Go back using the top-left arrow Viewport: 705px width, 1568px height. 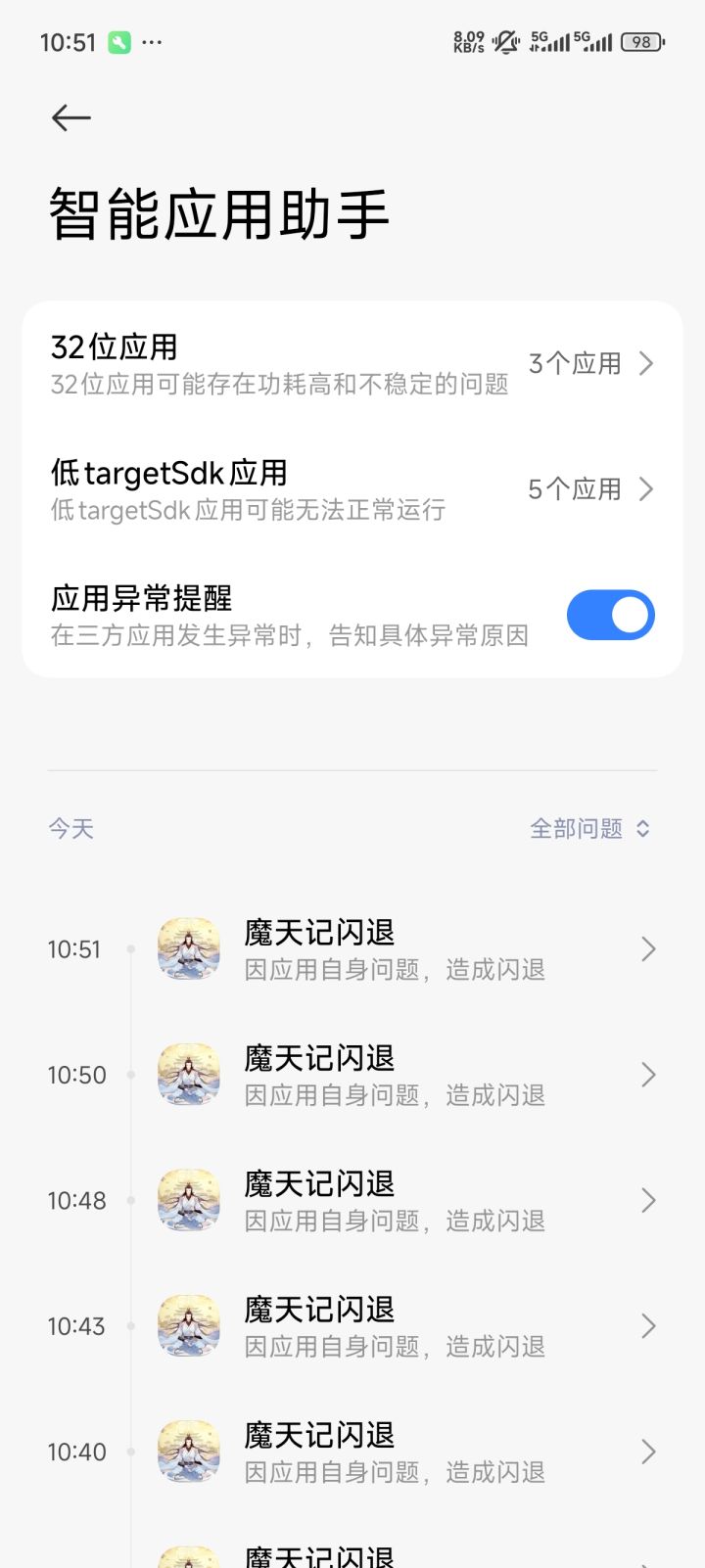tap(71, 118)
